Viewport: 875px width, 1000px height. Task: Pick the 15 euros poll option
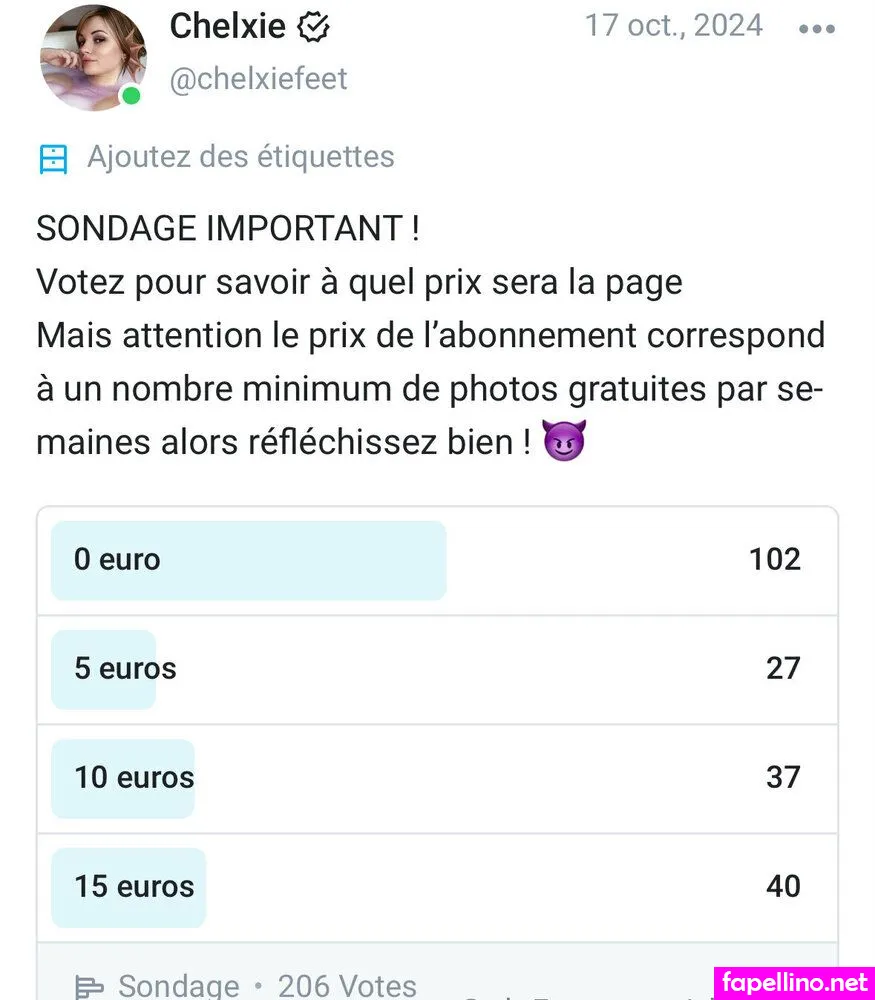pos(436,887)
